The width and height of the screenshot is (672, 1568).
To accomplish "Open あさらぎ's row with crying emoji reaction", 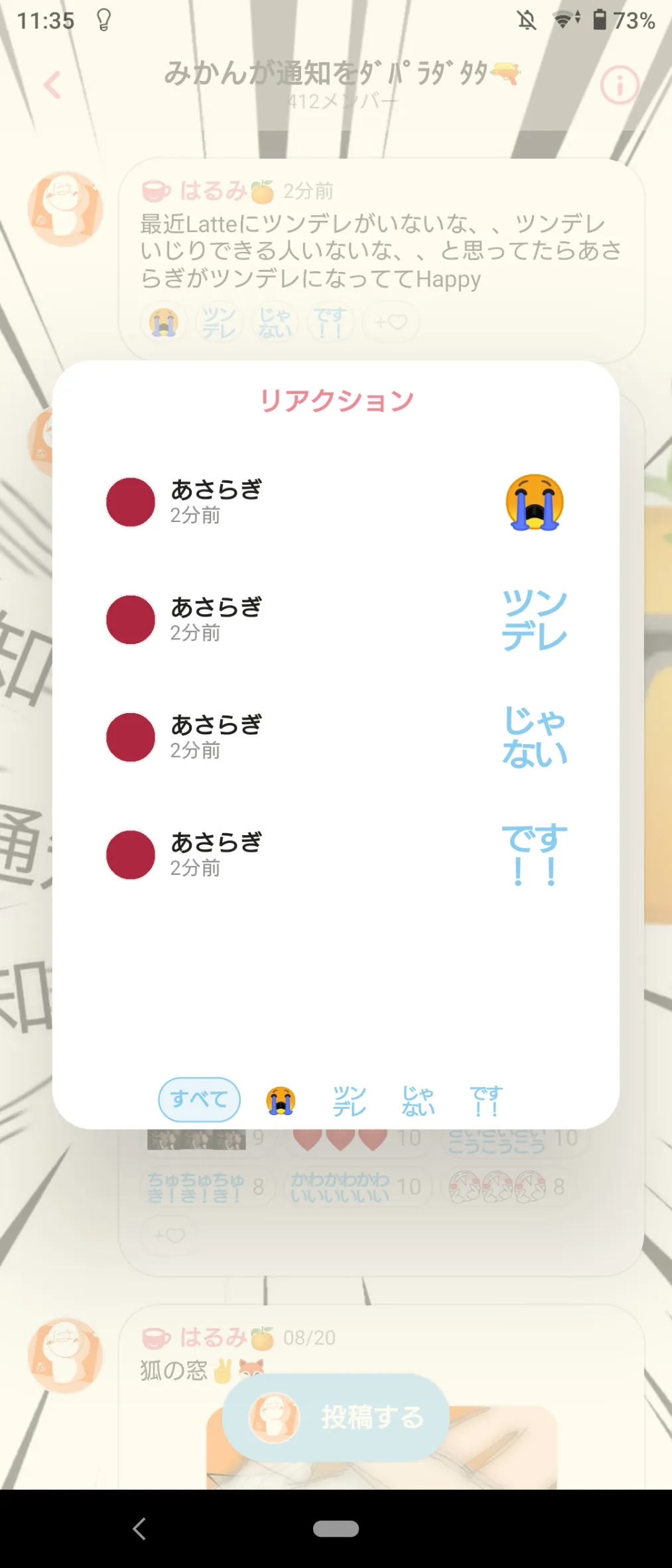I will click(x=335, y=502).
